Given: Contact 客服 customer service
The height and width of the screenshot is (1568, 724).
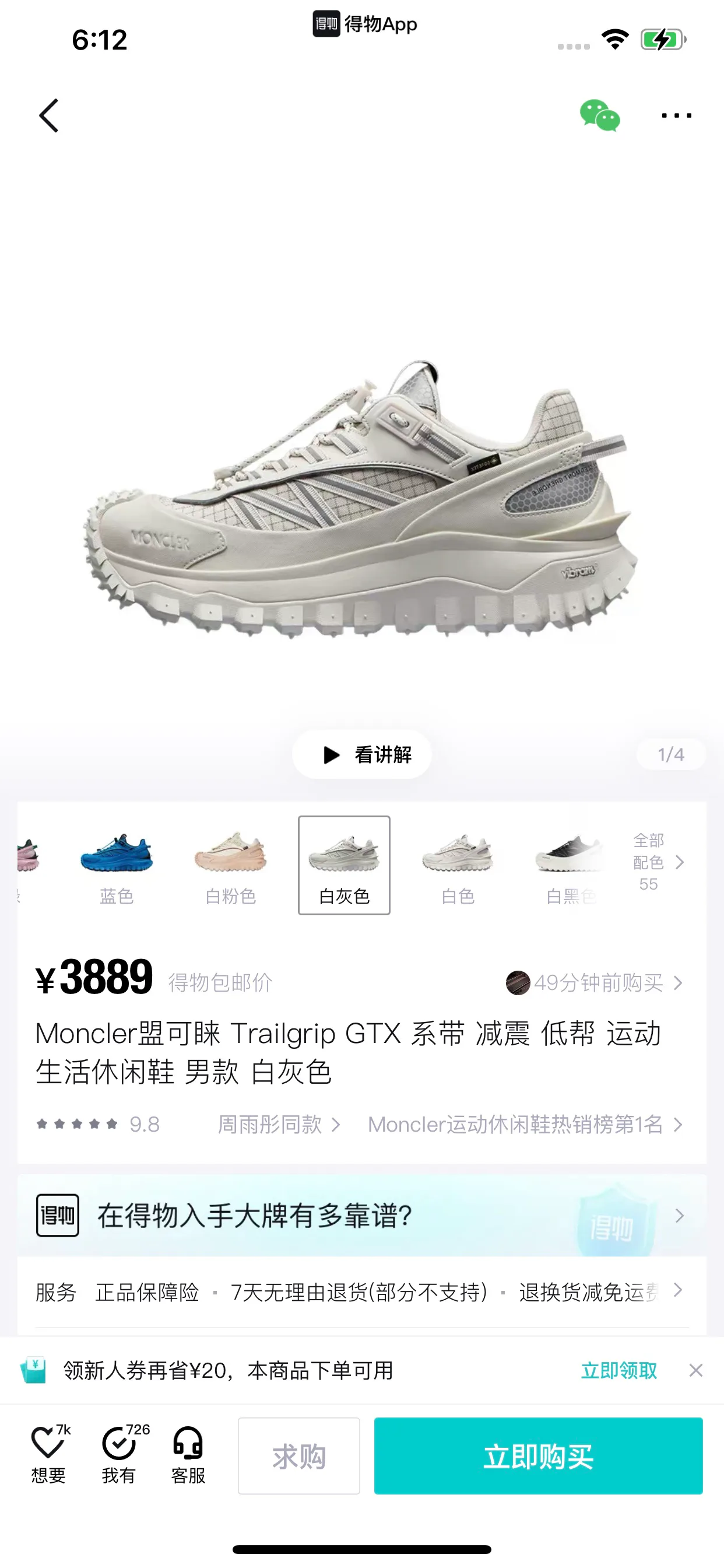Looking at the screenshot, I should point(188,1455).
